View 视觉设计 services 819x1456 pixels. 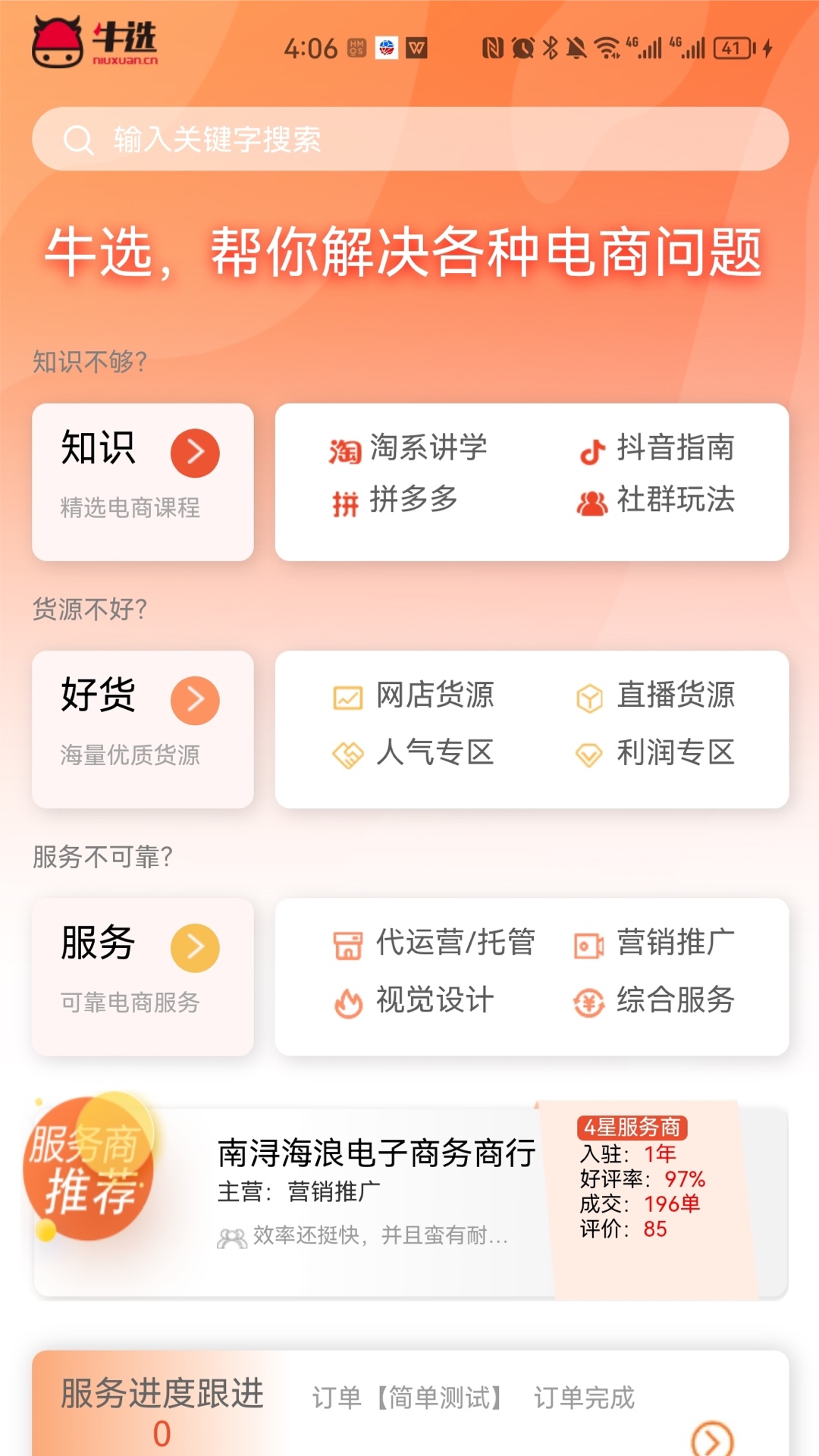click(x=414, y=1001)
